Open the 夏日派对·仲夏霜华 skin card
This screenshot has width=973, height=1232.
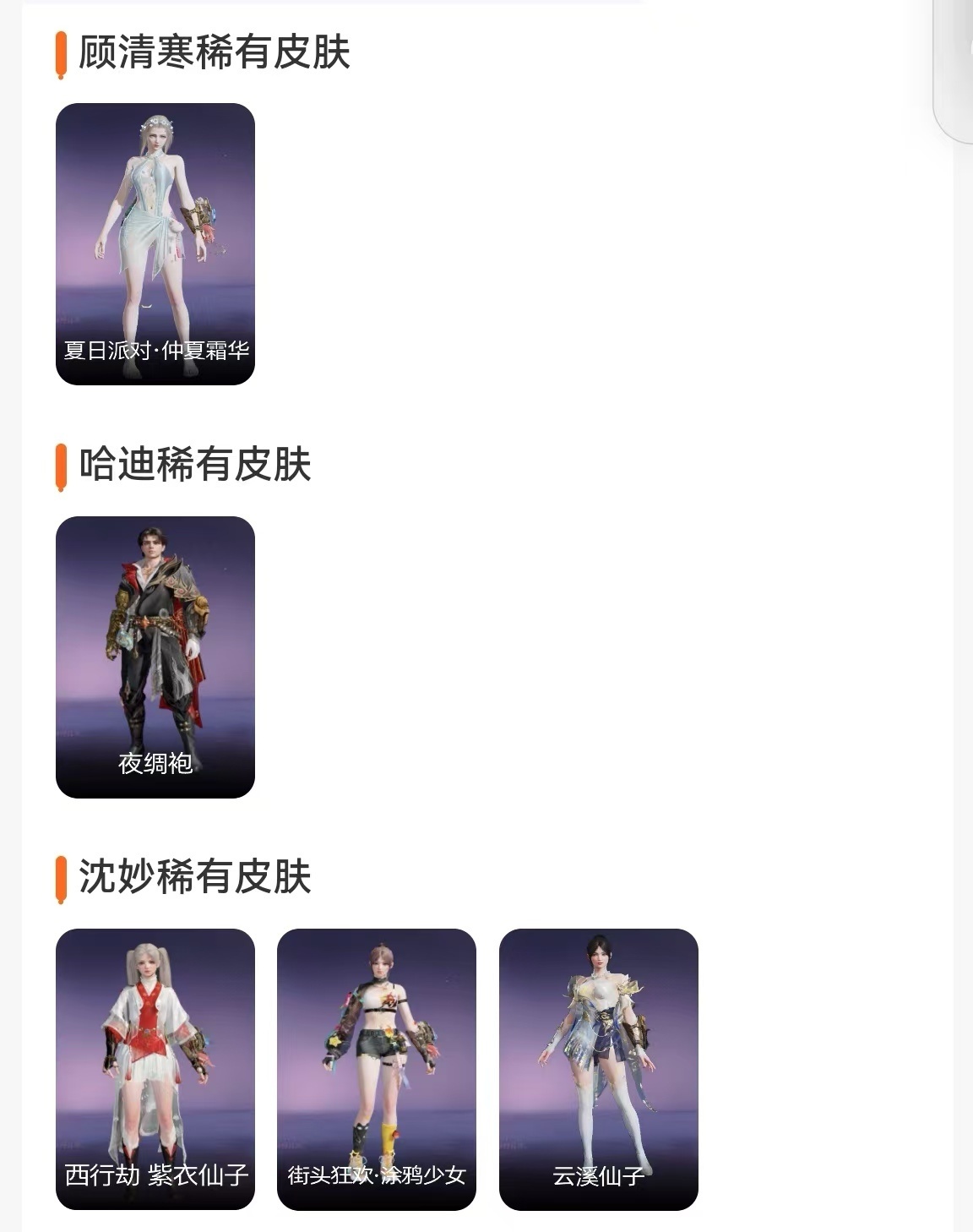pyautogui.click(x=155, y=244)
